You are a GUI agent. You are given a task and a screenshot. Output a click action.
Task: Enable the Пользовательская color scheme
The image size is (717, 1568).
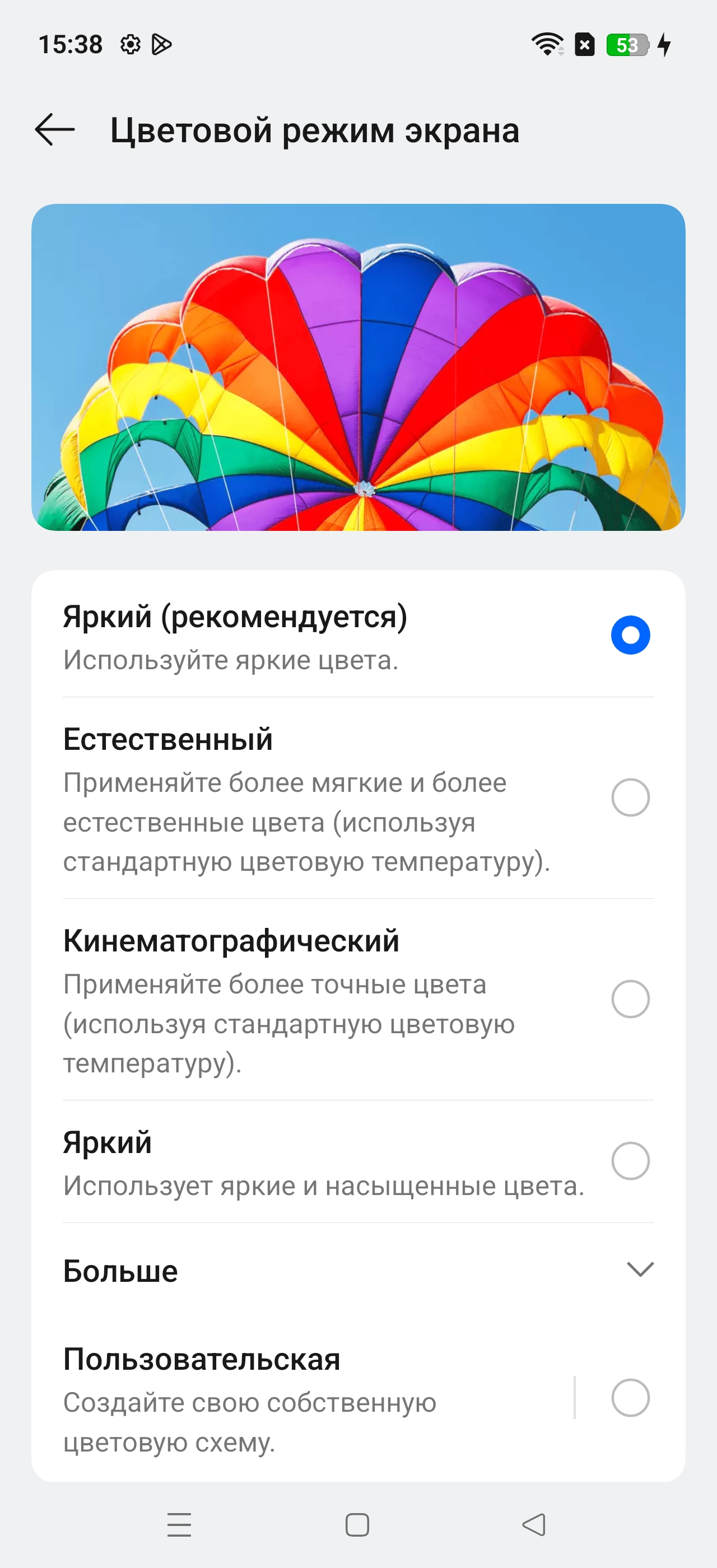click(x=630, y=1398)
